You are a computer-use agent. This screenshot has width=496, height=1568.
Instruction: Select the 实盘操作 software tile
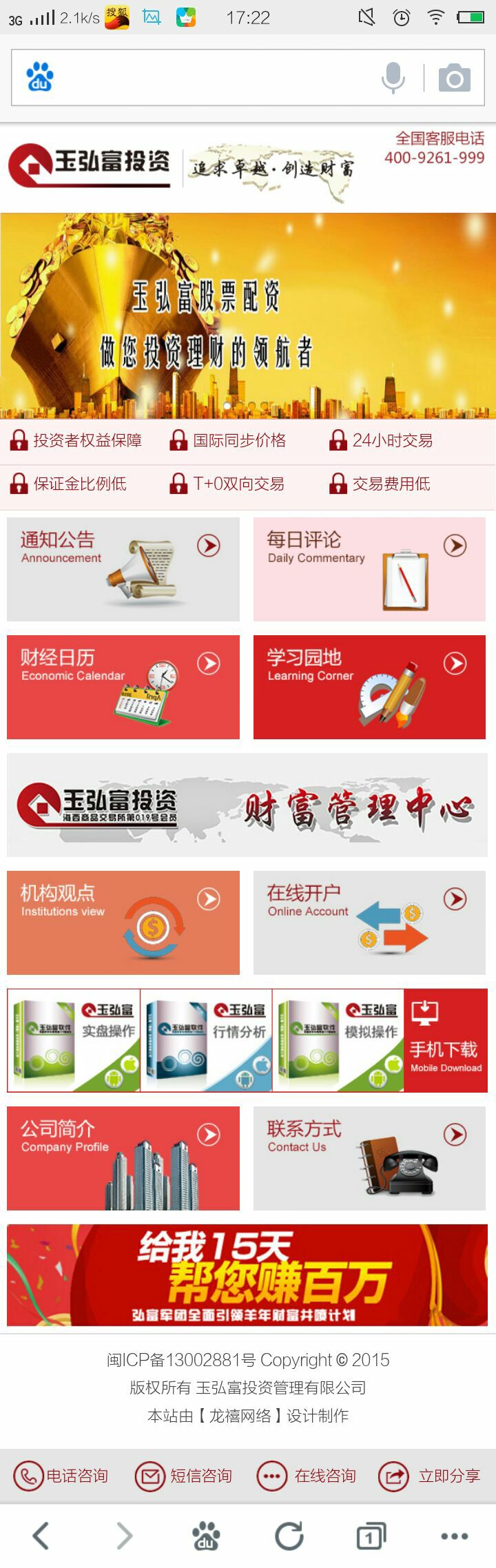click(x=74, y=1040)
